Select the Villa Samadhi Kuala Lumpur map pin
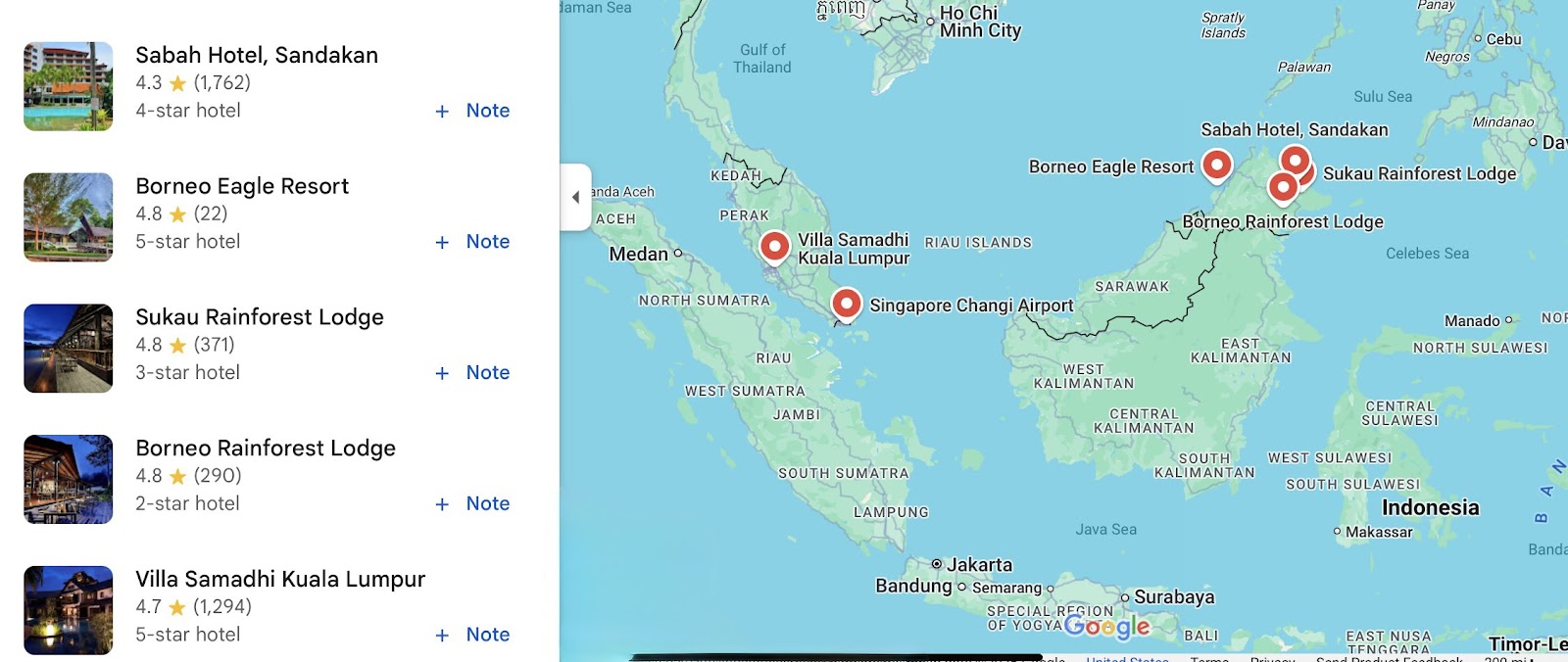Viewport: 1568px width, 662px height. coord(774,247)
